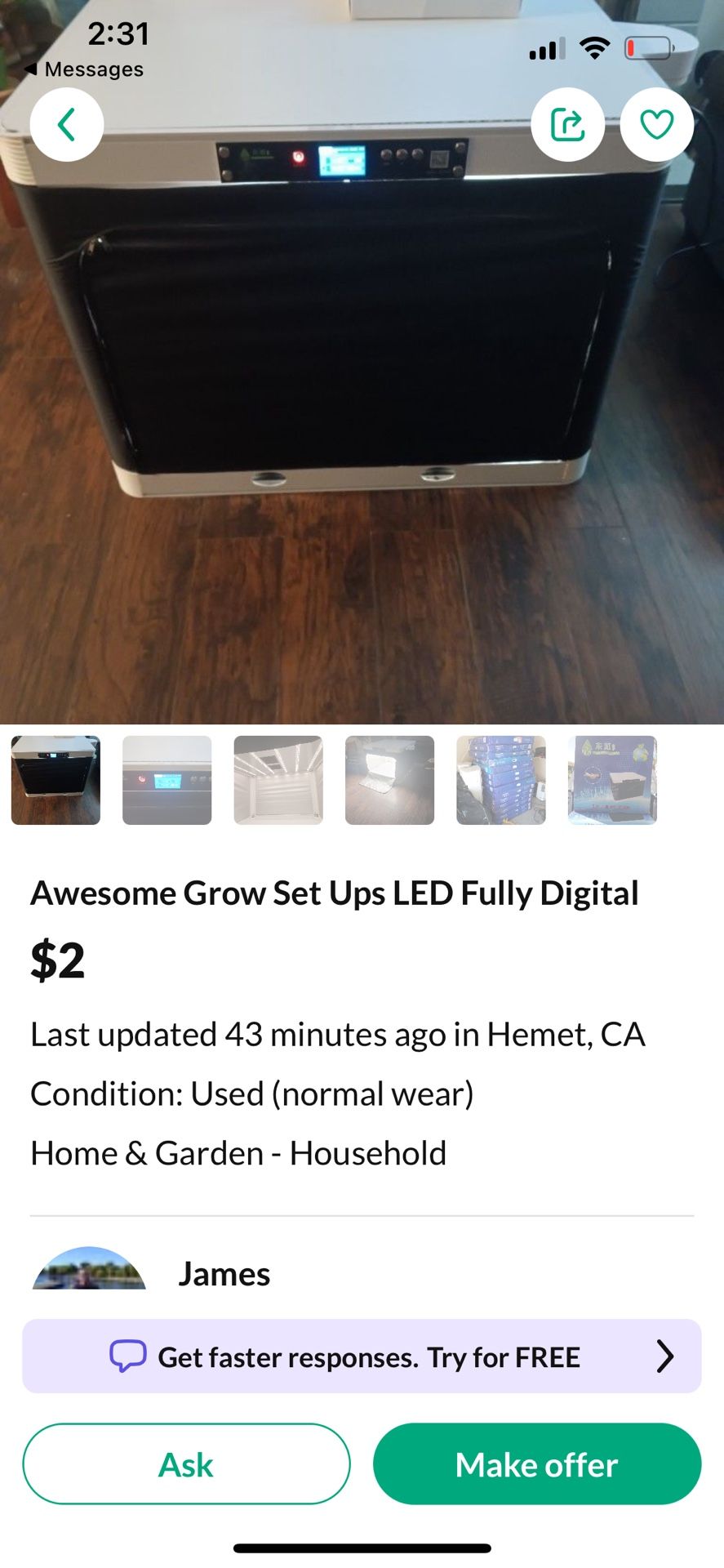The width and height of the screenshot is (724, 1568).
Task: Select the first photo thumbnail
Action: tap(56, 780)
